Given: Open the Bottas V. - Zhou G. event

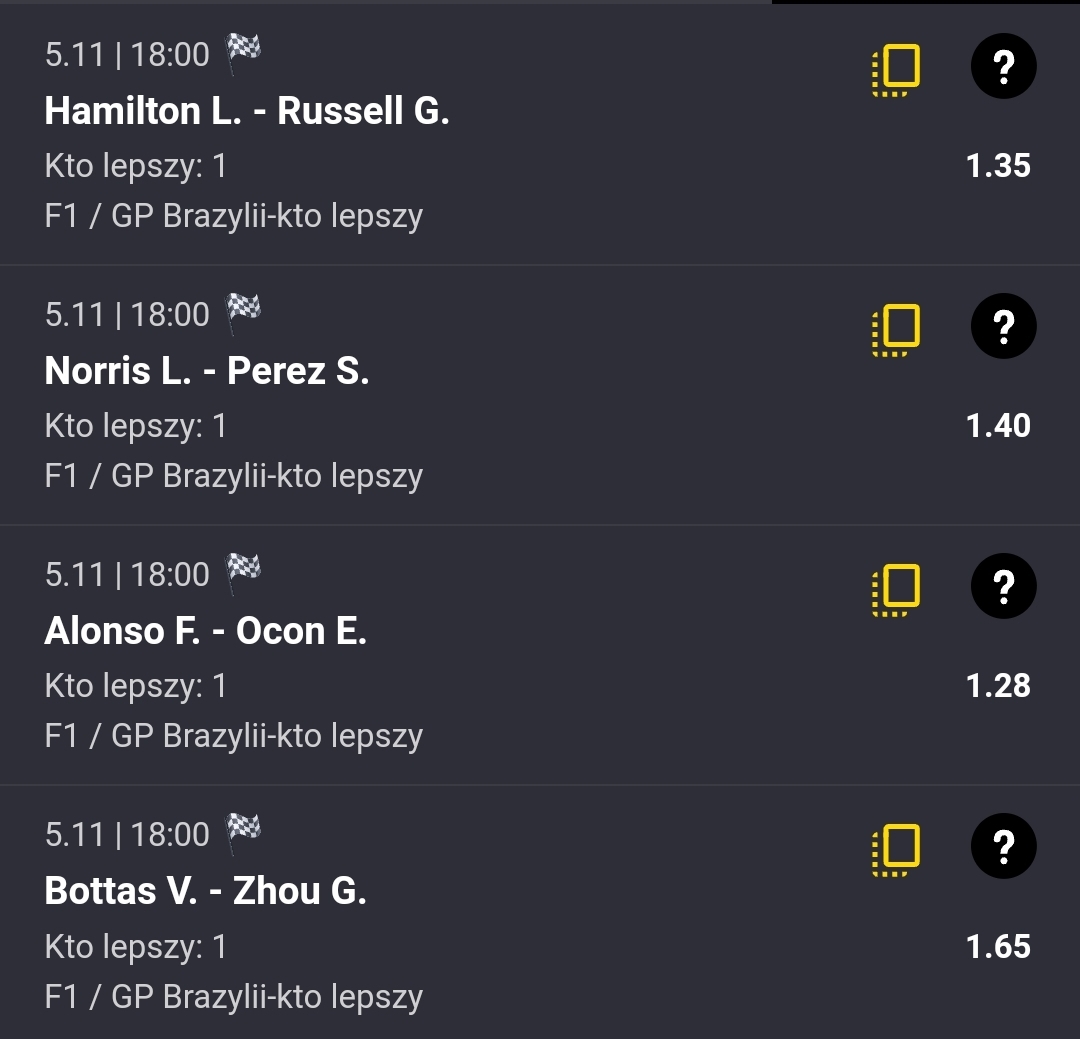Looking at the screenshot, I should point(206,891).
